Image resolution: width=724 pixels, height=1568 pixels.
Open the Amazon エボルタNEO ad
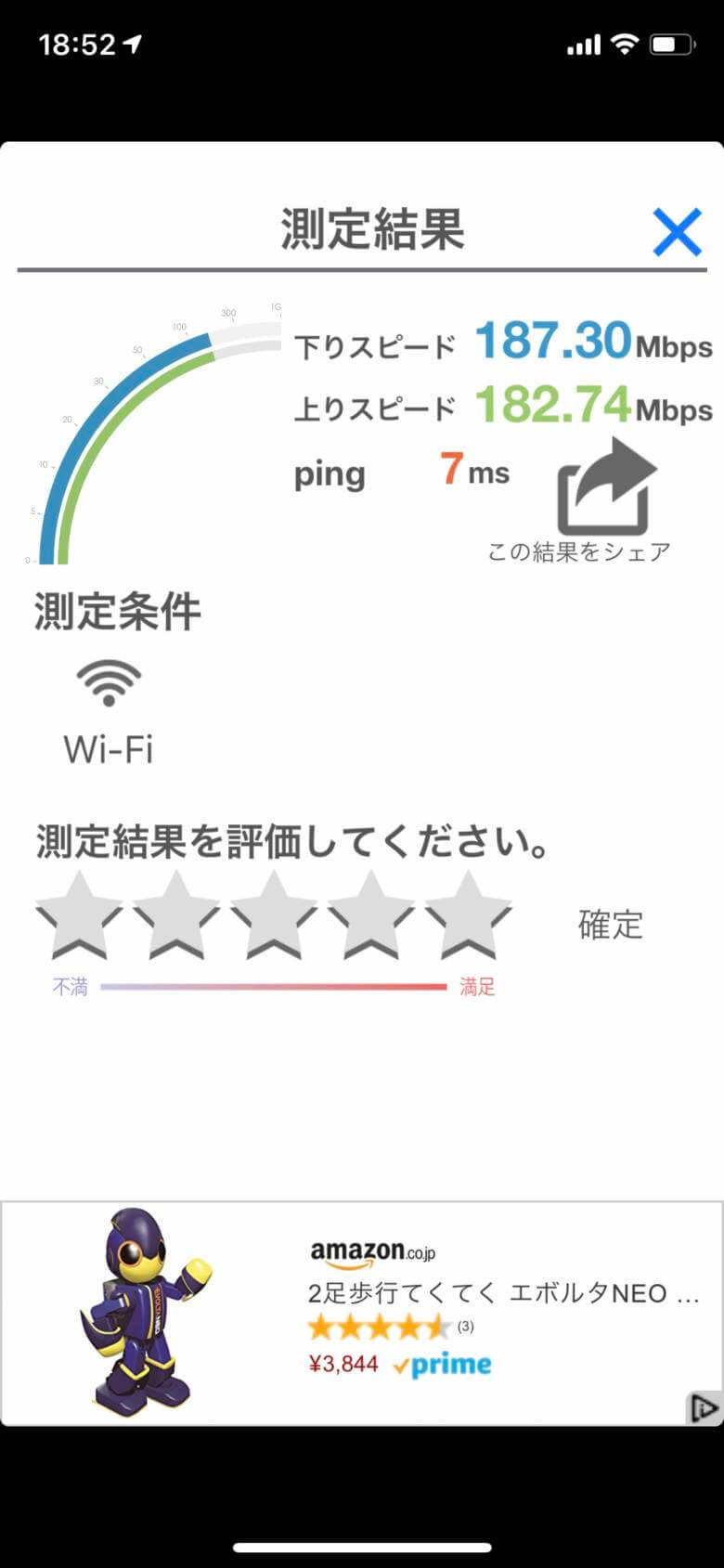click(362, 1313)
